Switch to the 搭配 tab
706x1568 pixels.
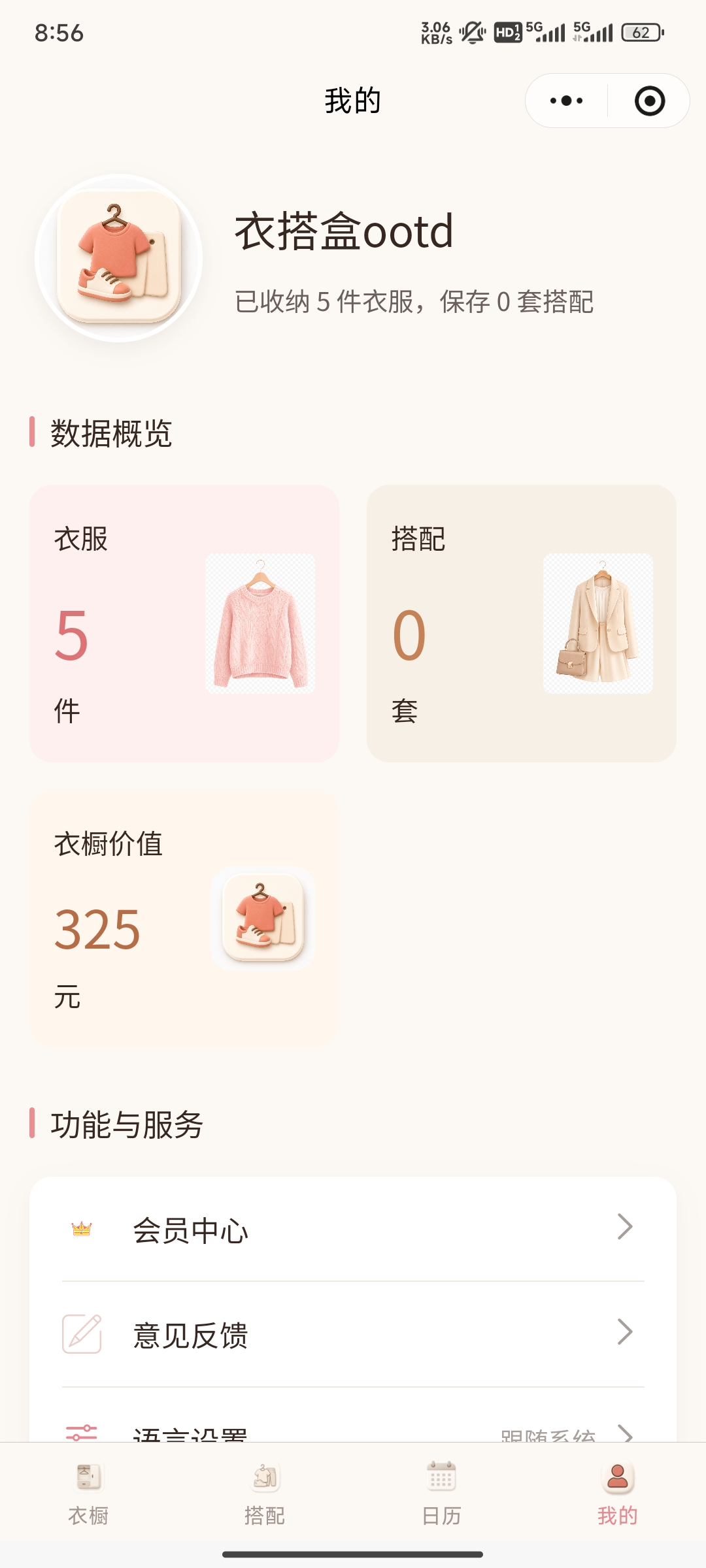(x=265, y=1495)
